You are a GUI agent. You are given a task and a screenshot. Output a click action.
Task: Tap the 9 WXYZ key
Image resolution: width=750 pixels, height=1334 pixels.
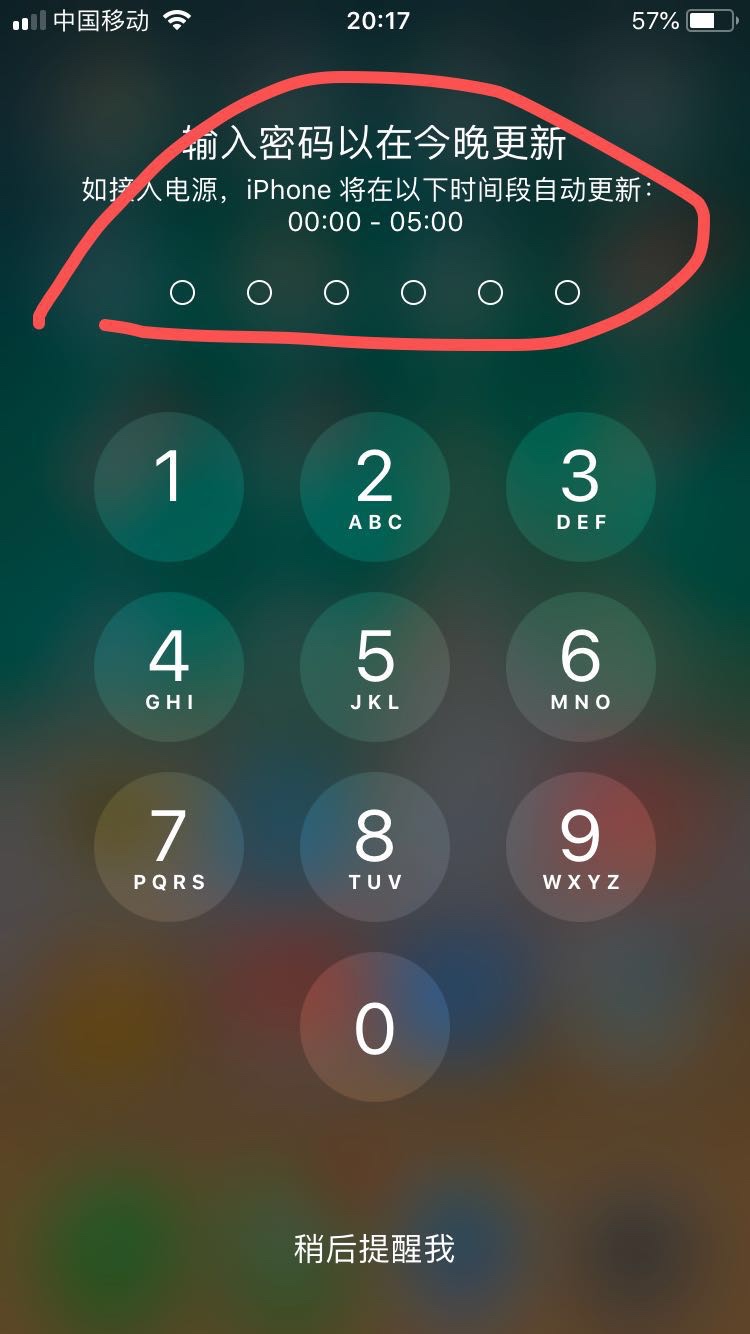(x=581, y=847)
